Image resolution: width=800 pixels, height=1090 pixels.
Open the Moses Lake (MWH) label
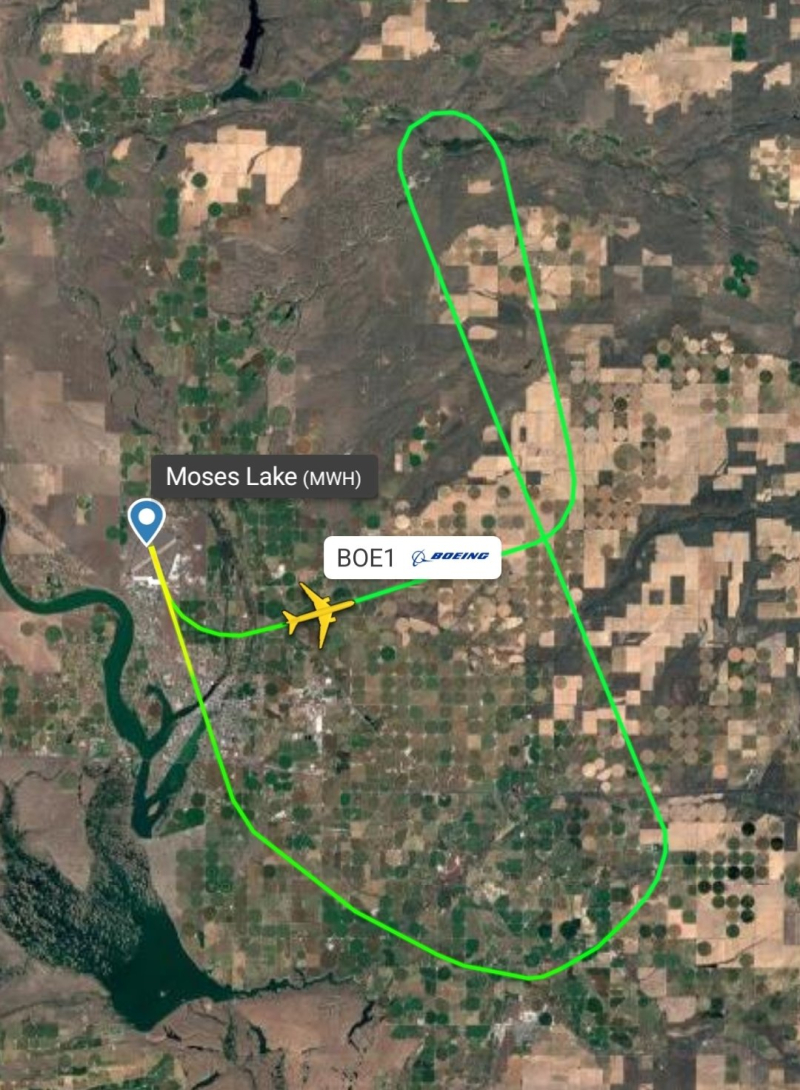point(264,476)
